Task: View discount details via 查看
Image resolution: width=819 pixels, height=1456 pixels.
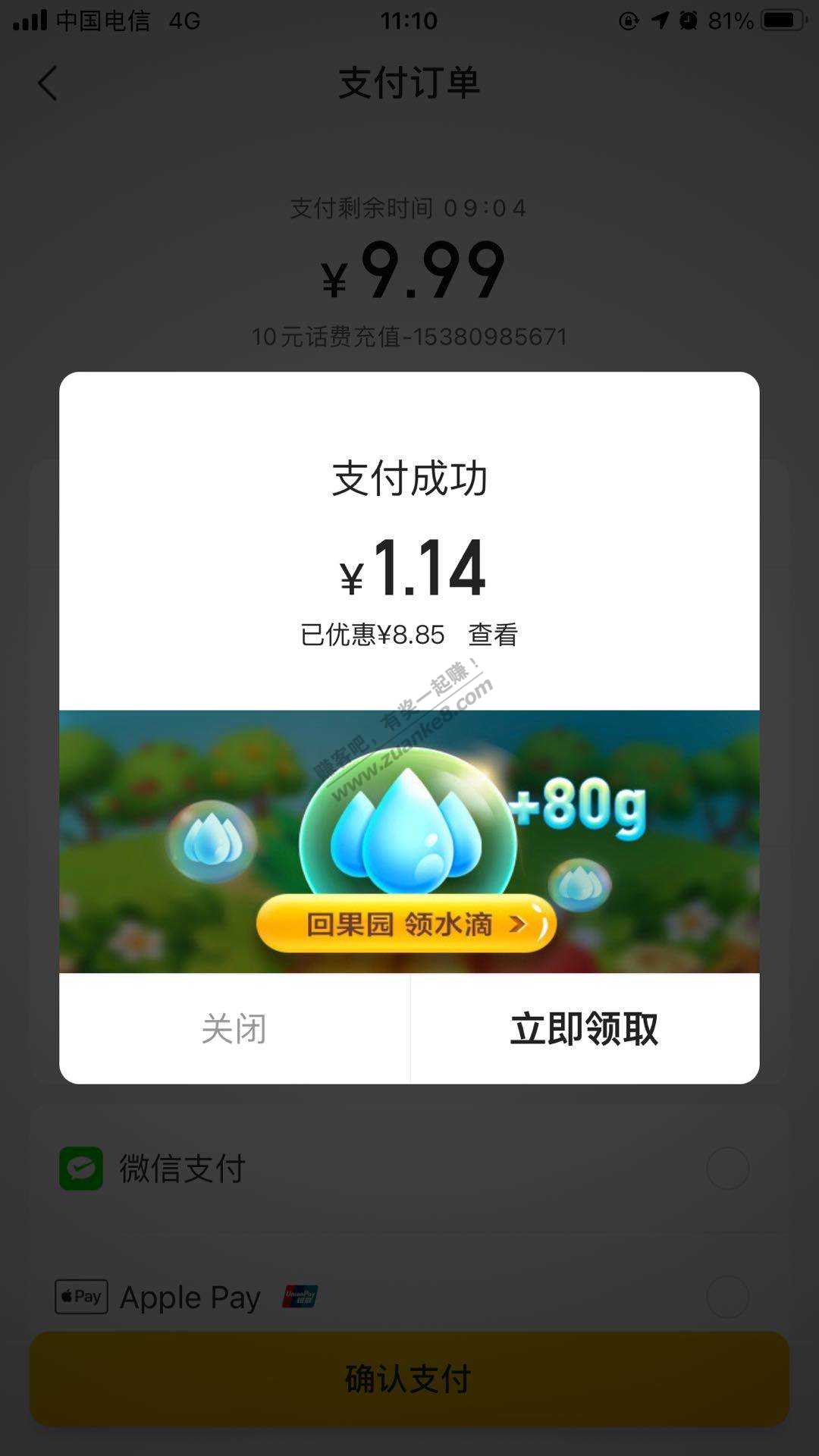Action: point(493,635)
